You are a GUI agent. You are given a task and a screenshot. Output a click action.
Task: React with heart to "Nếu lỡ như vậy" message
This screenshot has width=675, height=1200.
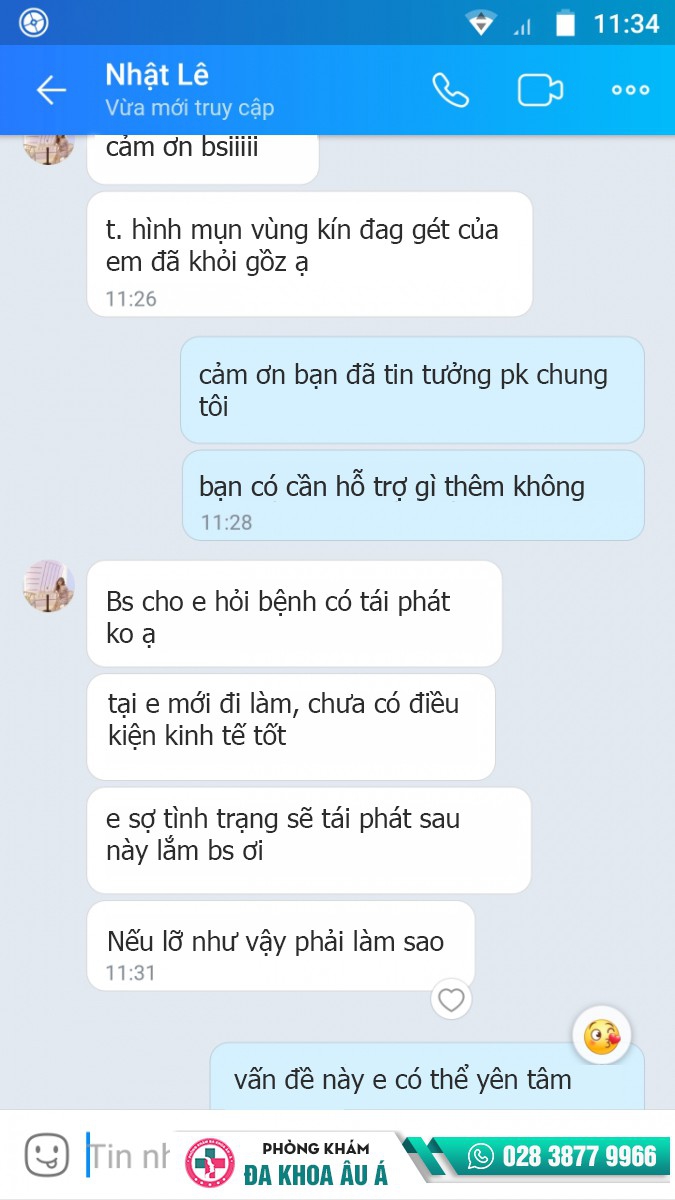[x=451, y=1000]
